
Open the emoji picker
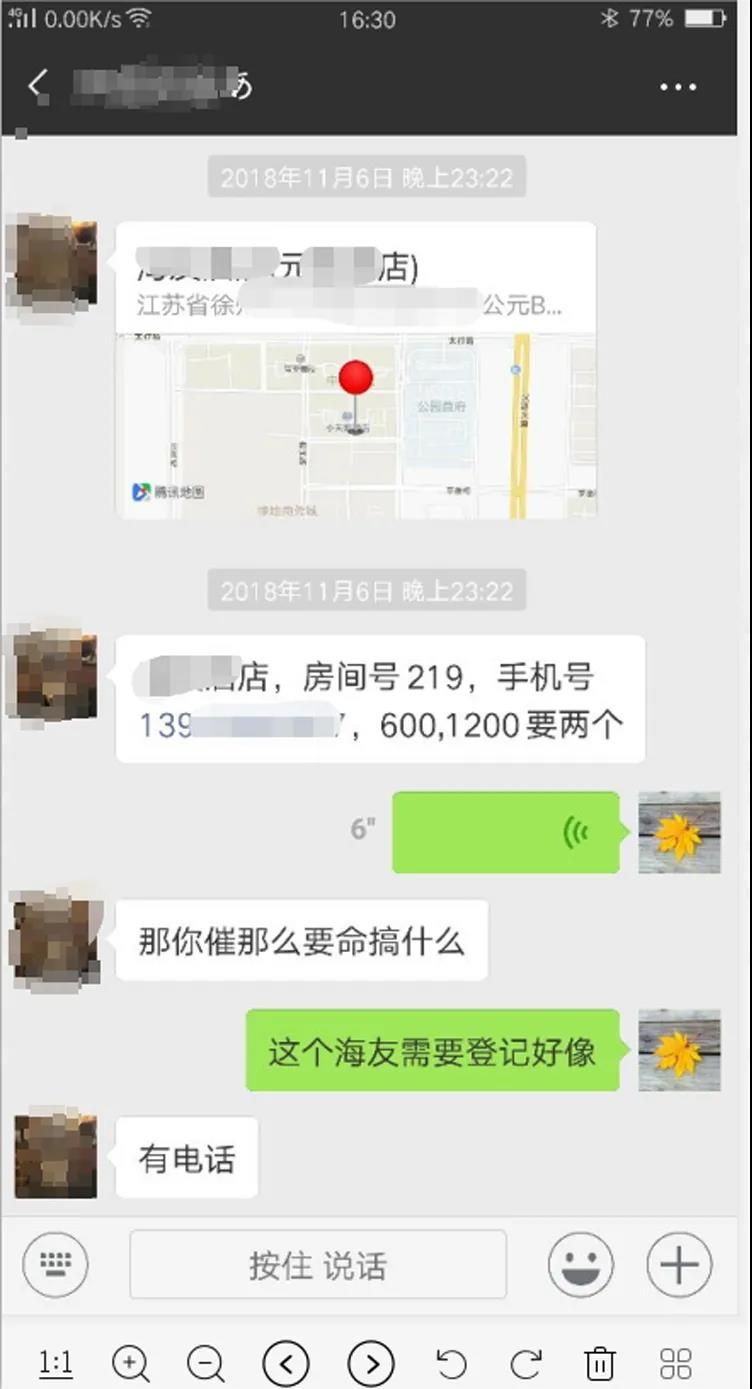click(x=580, y=1264)
